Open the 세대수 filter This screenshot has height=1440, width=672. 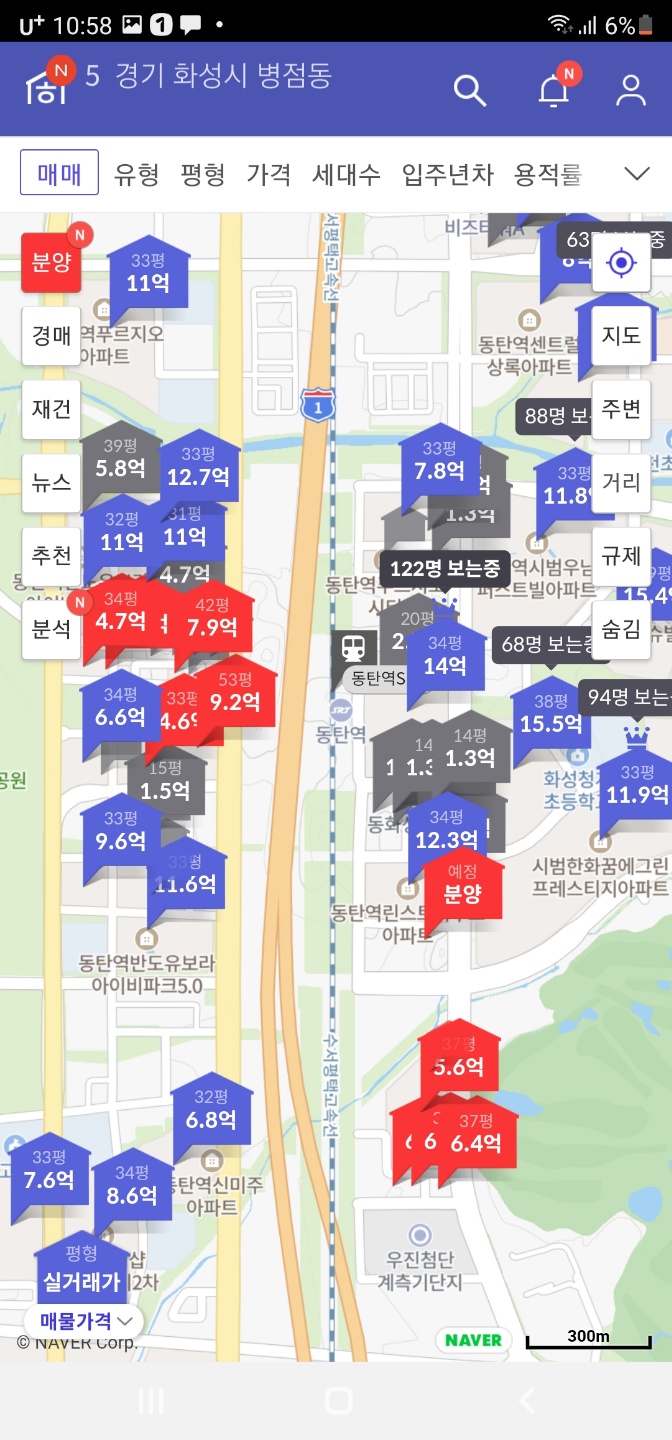click(346, 174)
